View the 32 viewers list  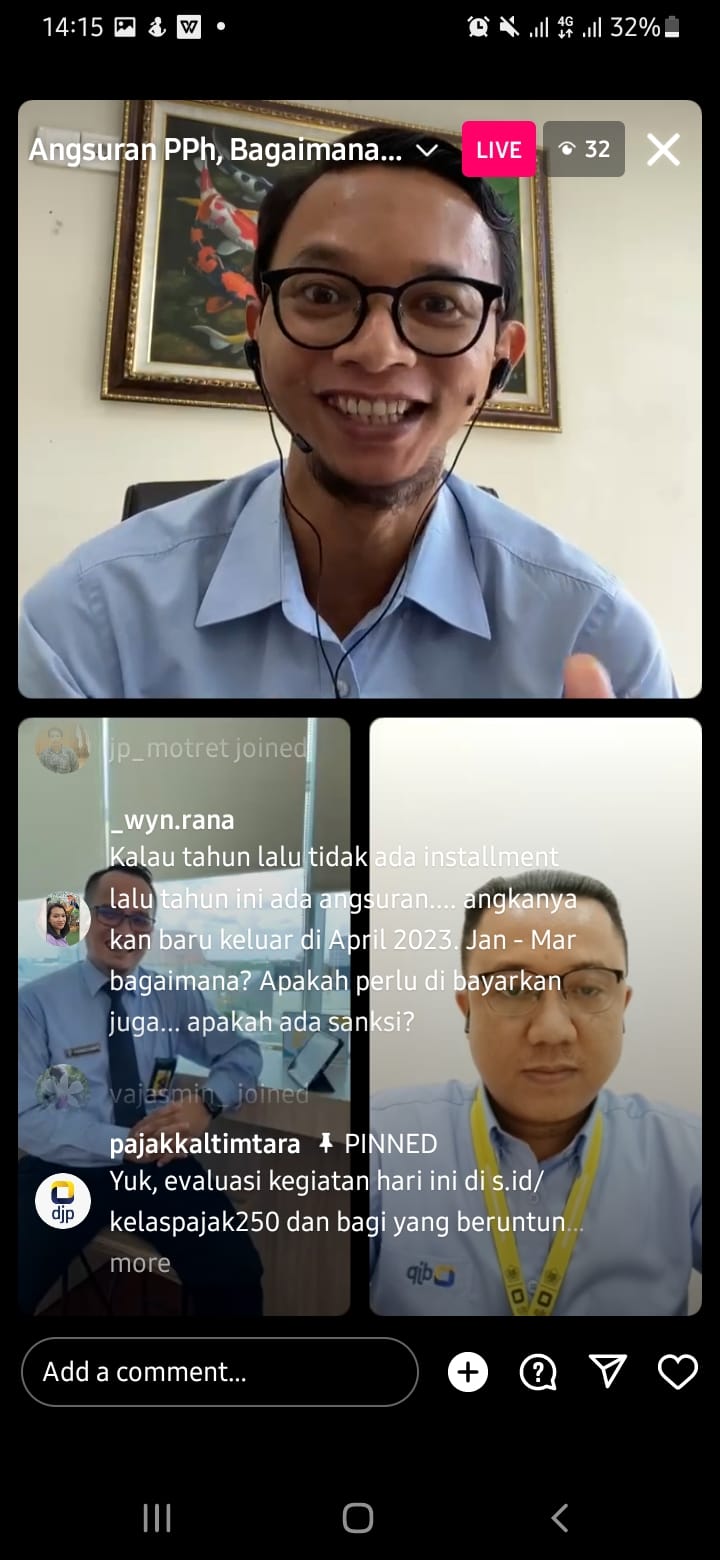coord(585,150)
